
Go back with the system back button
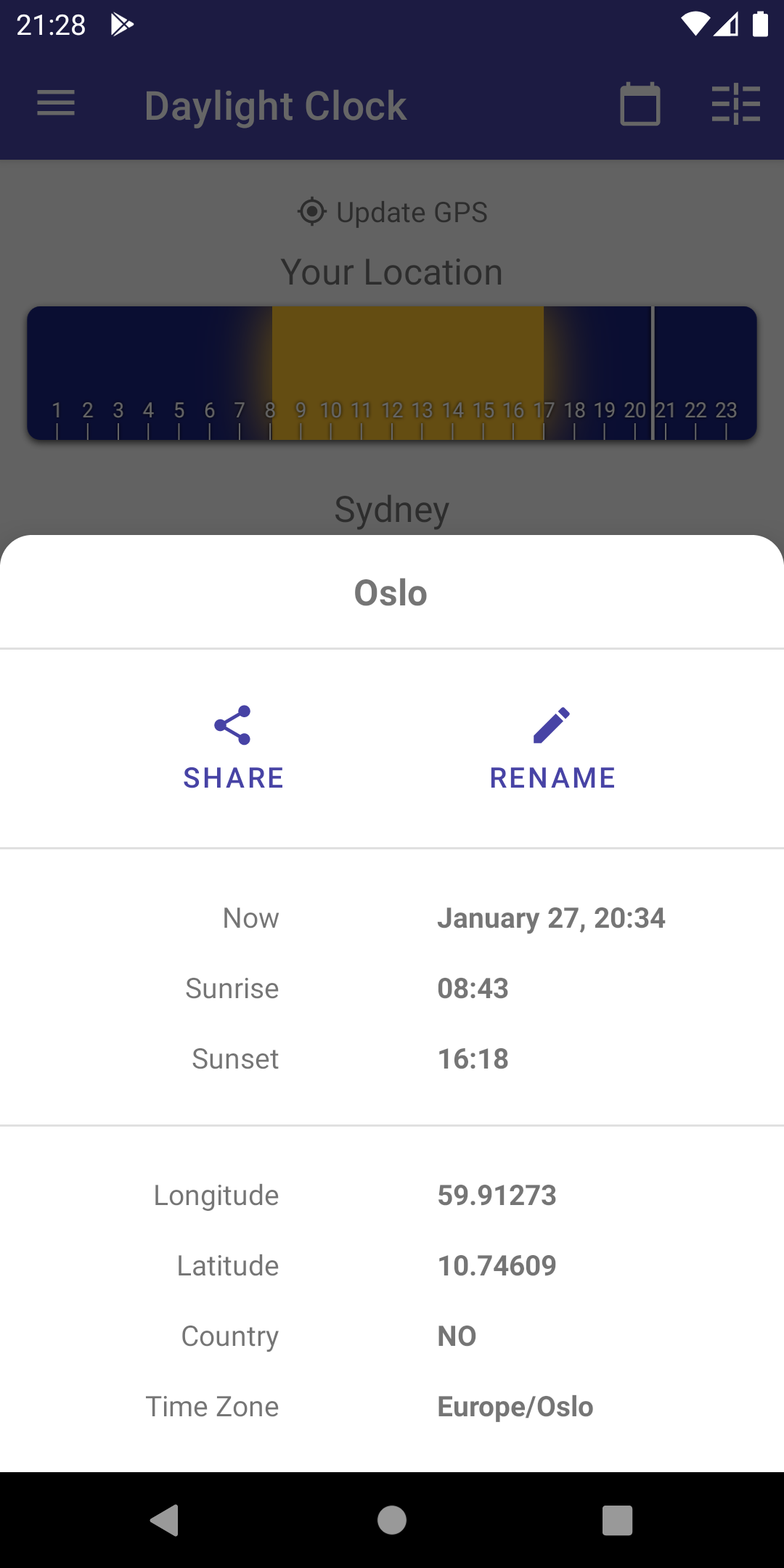(x=165, y=1520)
